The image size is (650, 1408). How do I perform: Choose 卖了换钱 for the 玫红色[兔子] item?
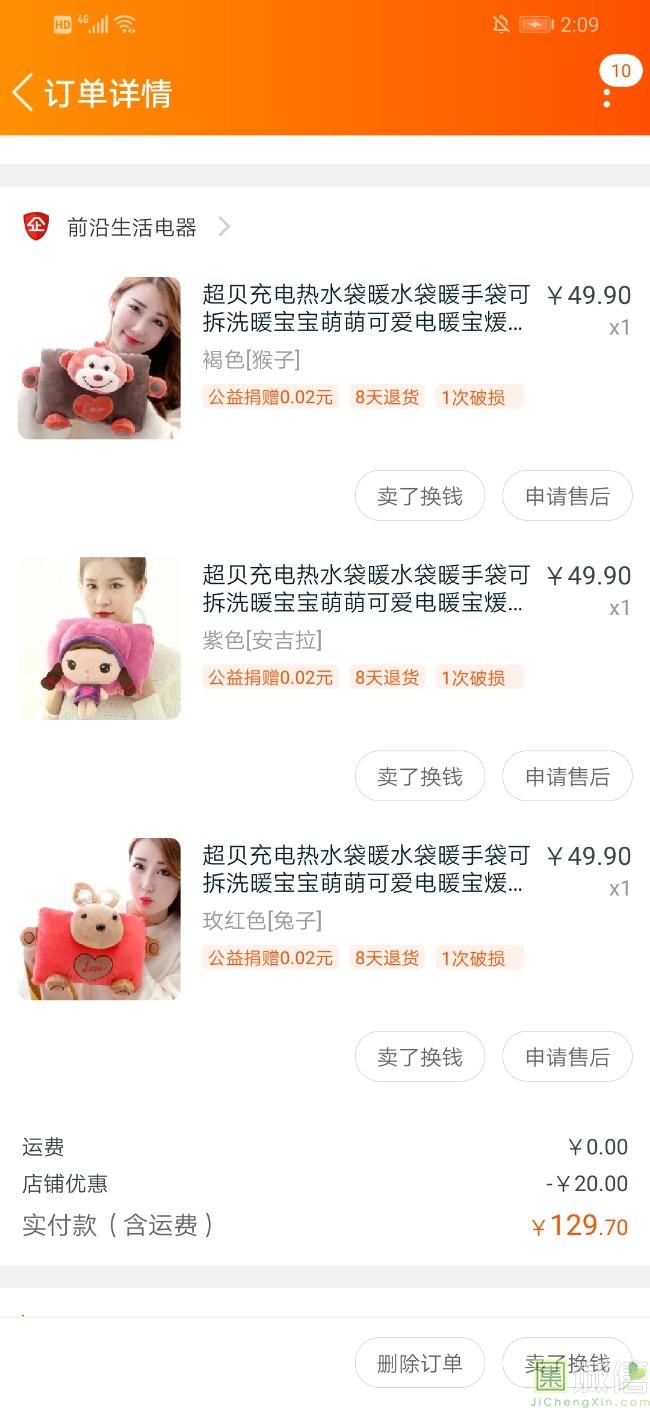tap(419, 1057)
